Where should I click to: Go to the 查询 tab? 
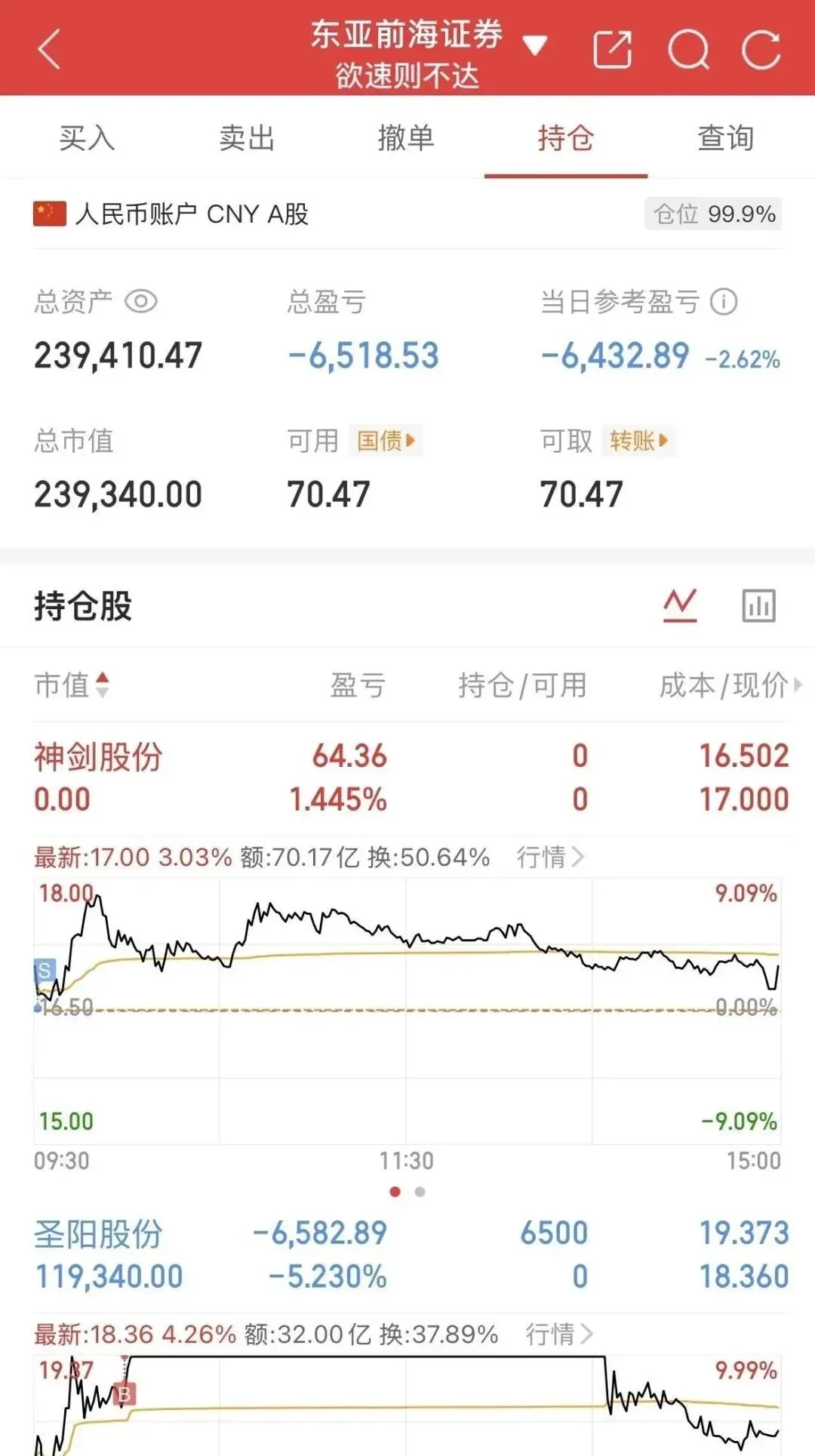pyautogui.click(x=725, y=138)
